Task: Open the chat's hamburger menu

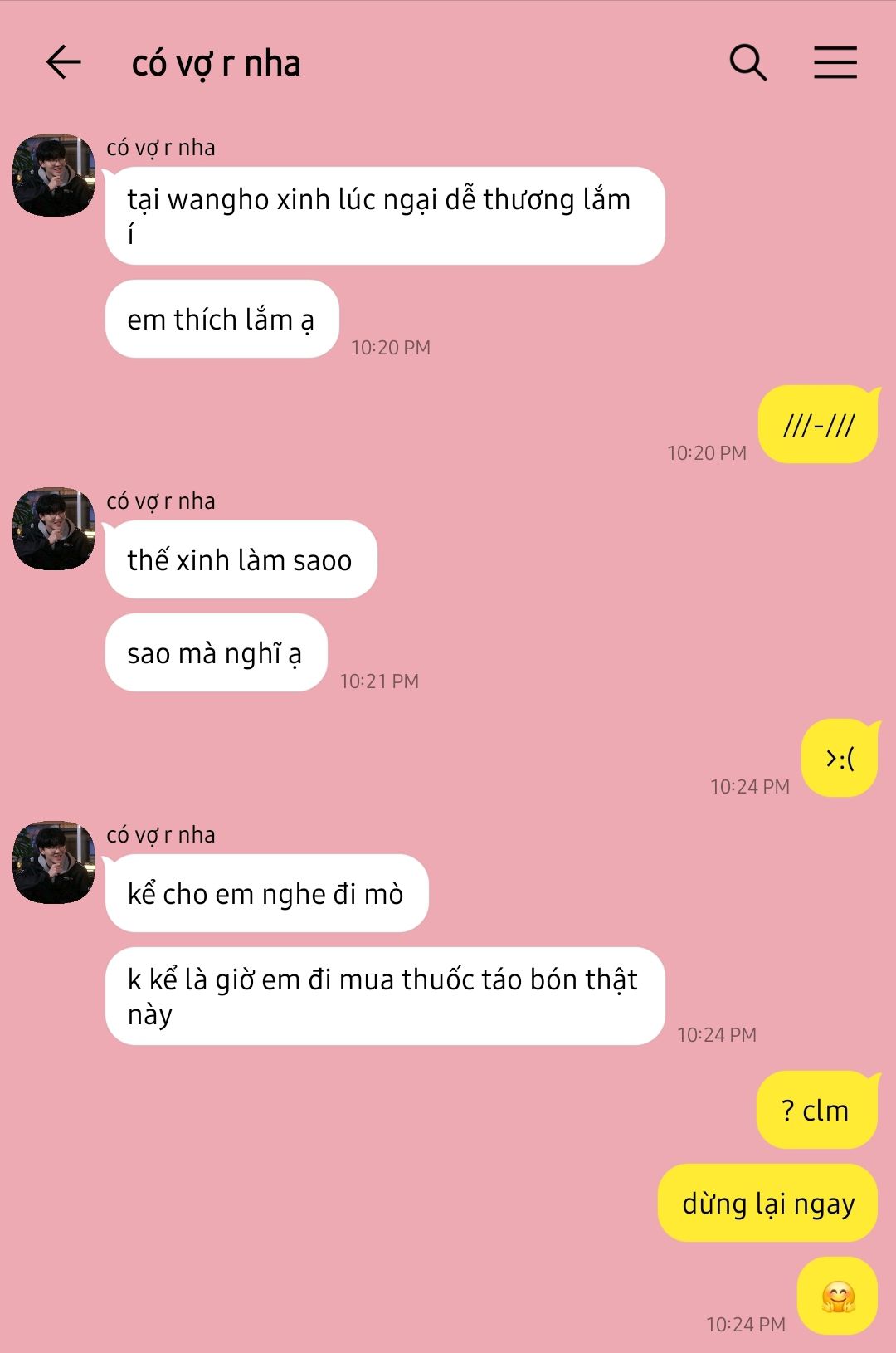Action: click(835, 62)
